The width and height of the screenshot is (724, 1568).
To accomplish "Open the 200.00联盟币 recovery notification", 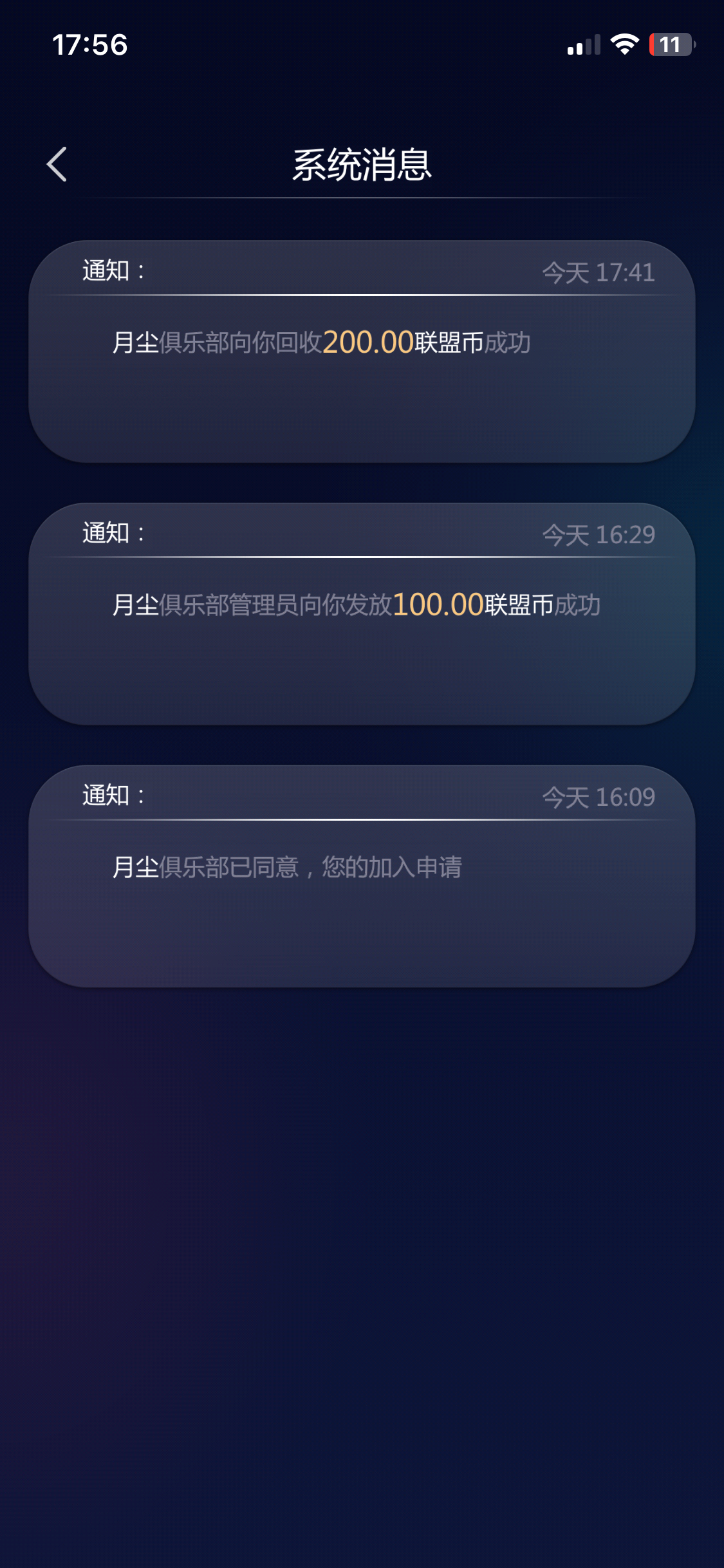I will 362,351.
